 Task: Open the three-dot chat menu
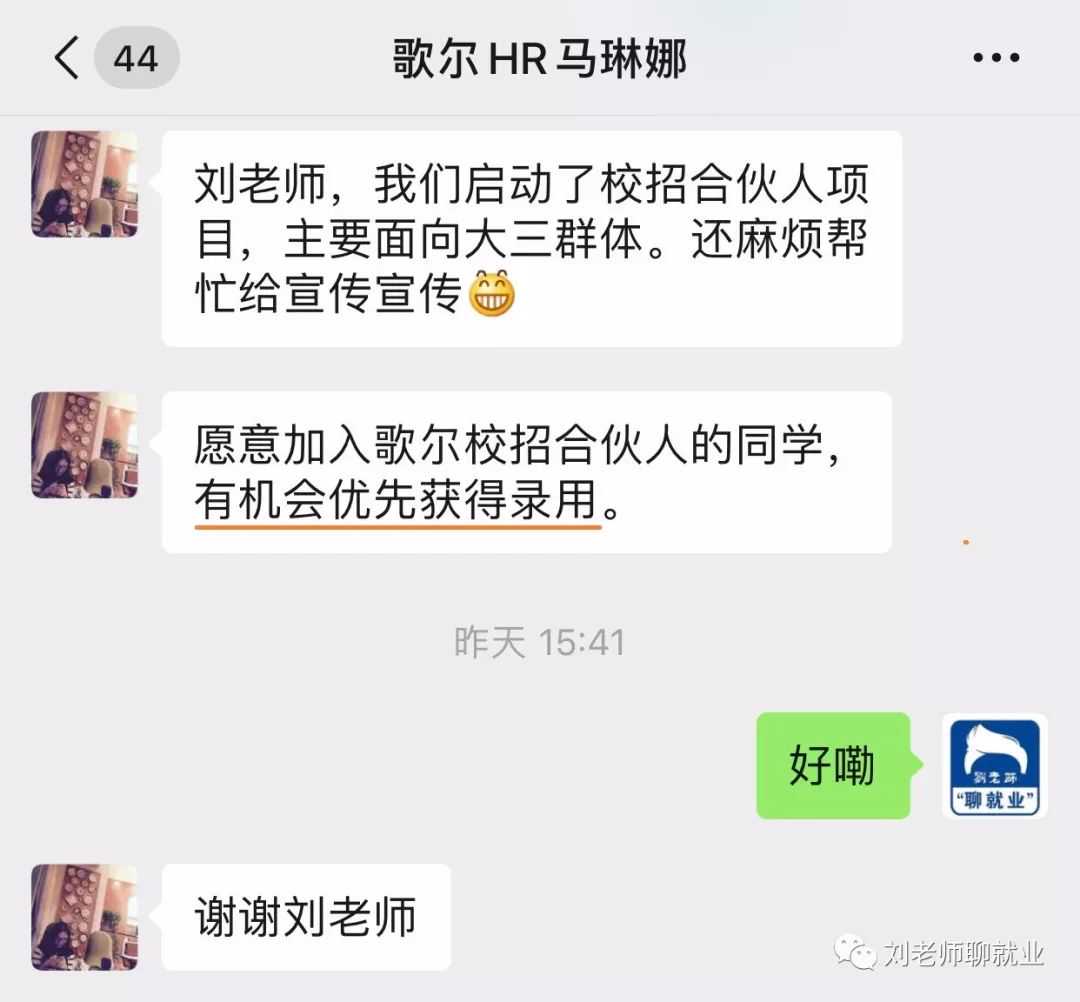996,58
